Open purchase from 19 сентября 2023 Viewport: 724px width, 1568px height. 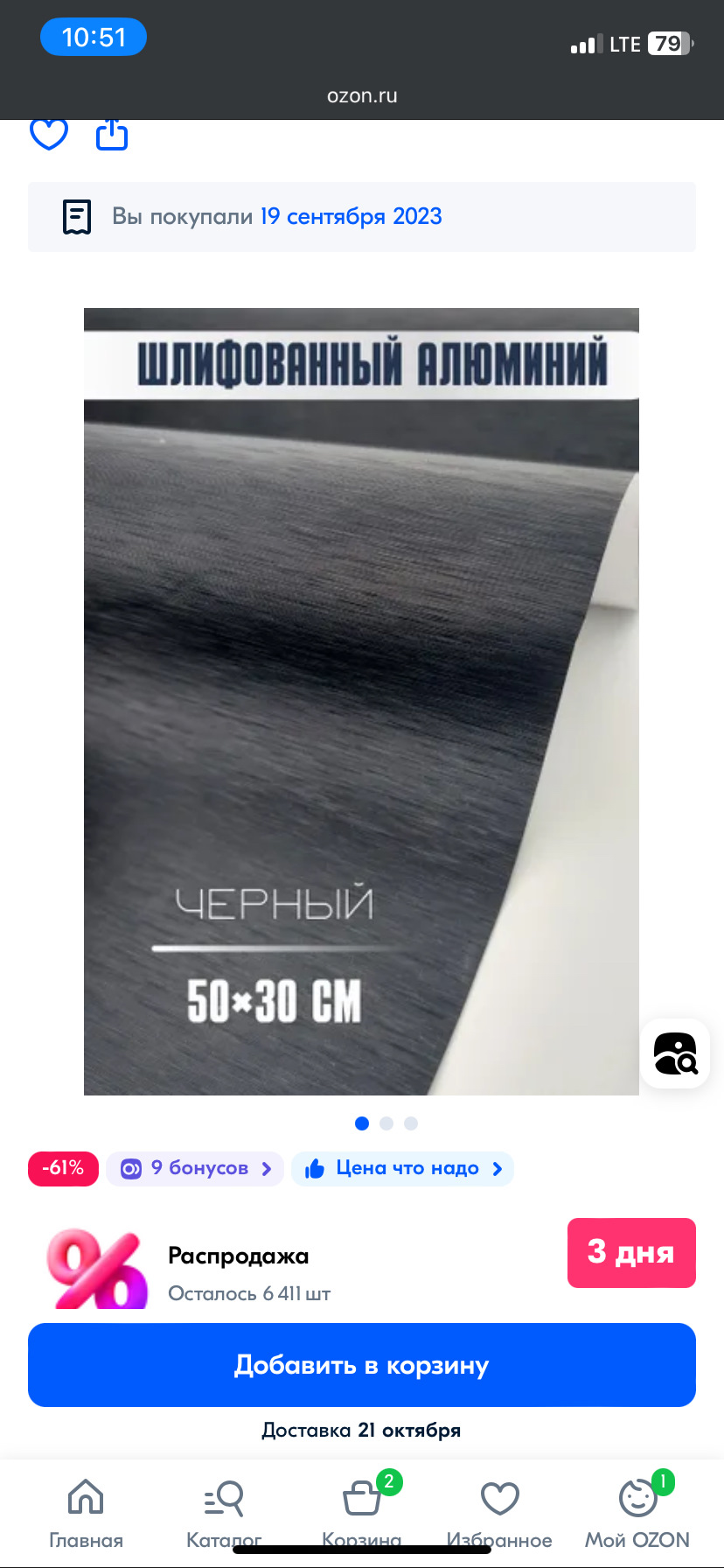[x=351, y=217]
